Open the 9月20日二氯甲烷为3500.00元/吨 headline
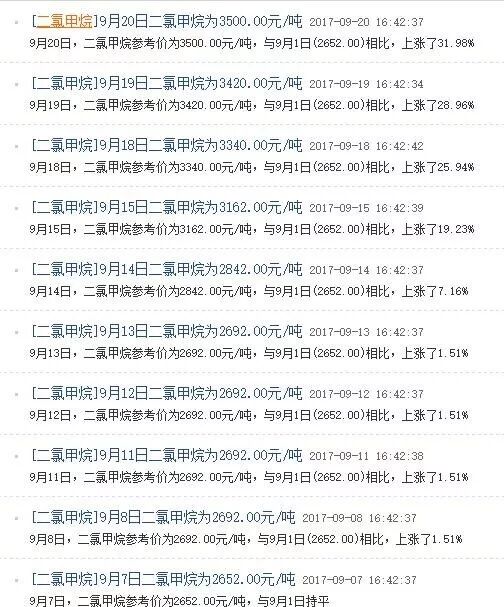 [x=201, y=21]
